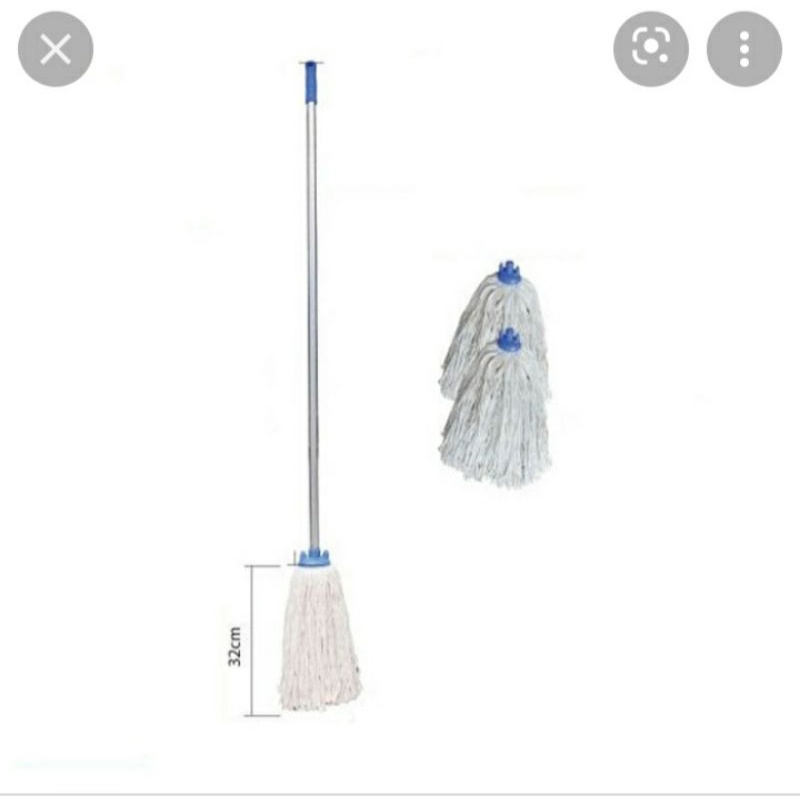Open the three-dot overflow menu

pos(744,48)
